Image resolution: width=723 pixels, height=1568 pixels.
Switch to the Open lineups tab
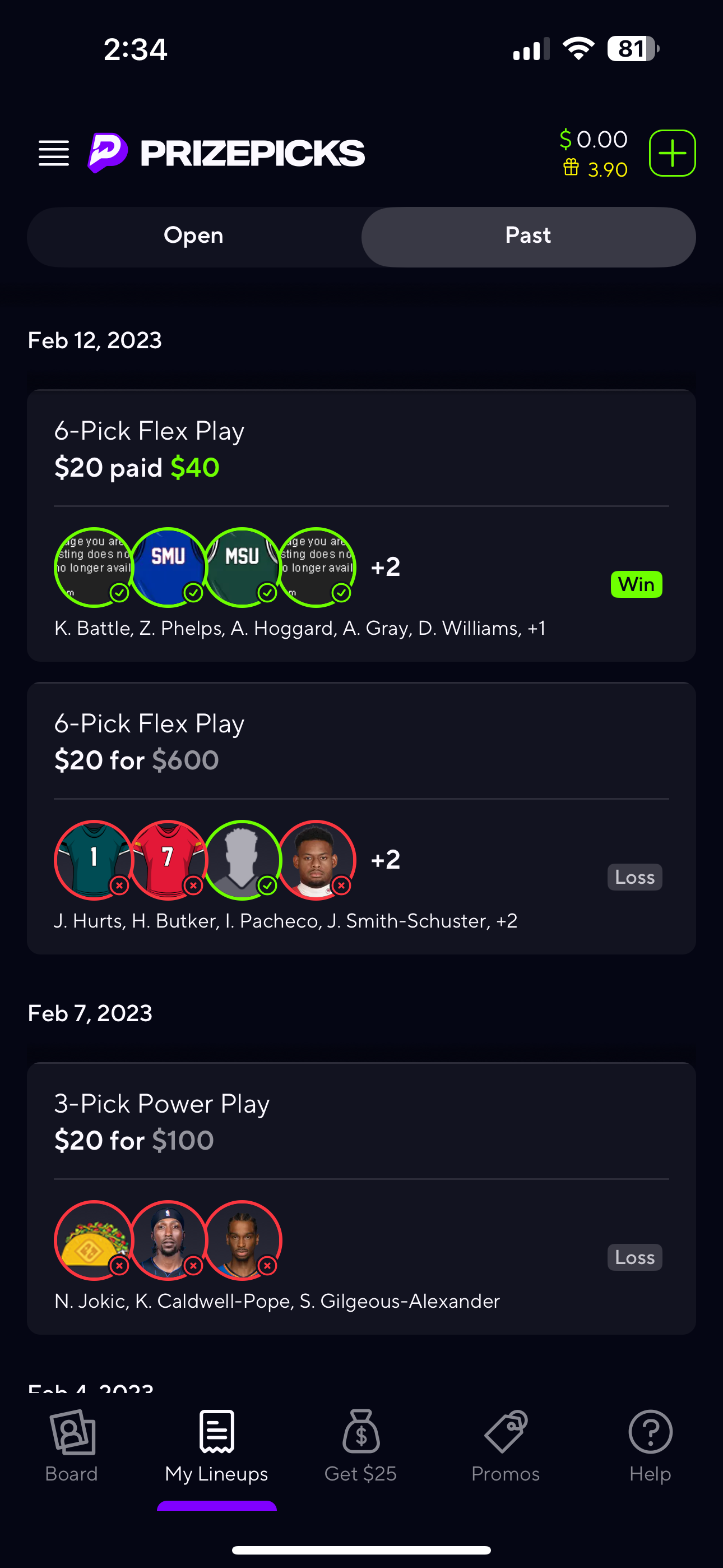[x=193, y=236]
